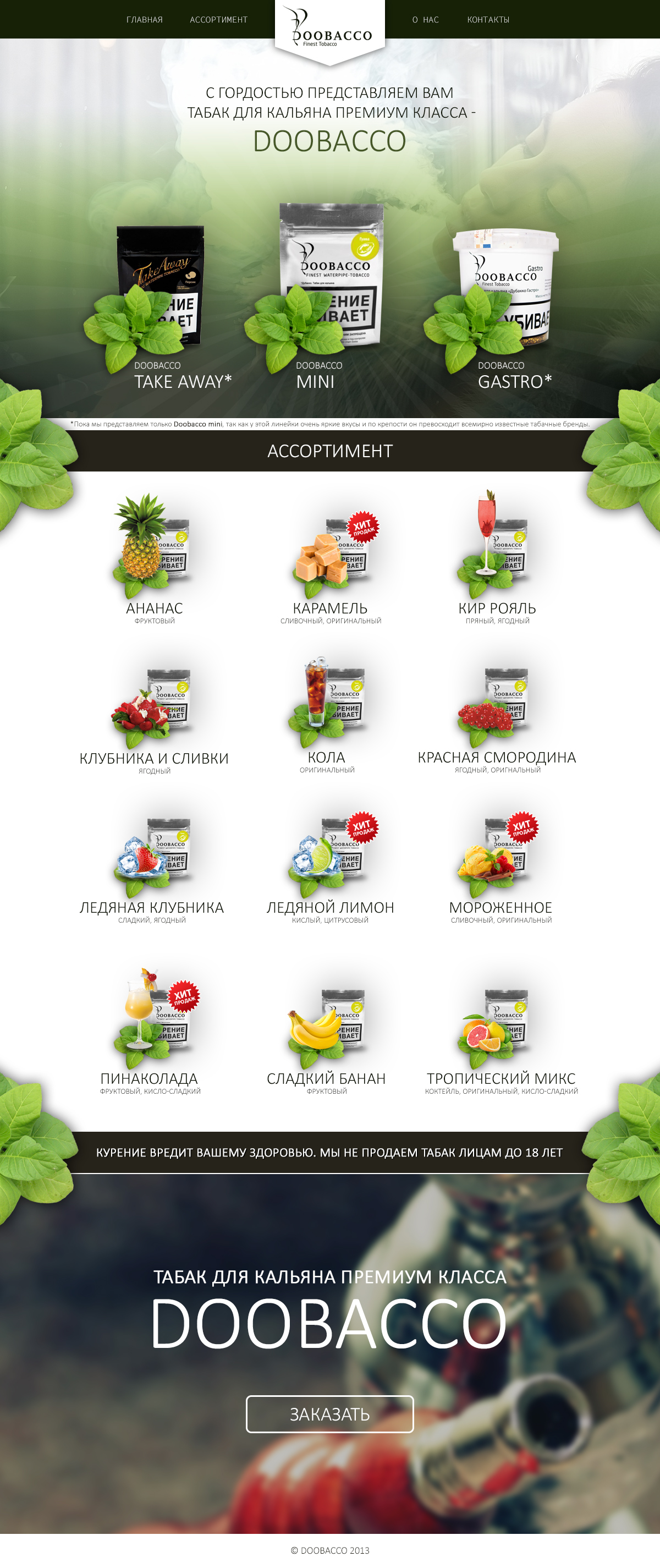Tap the ЗАКАЗАТЬ order button

329,1413
